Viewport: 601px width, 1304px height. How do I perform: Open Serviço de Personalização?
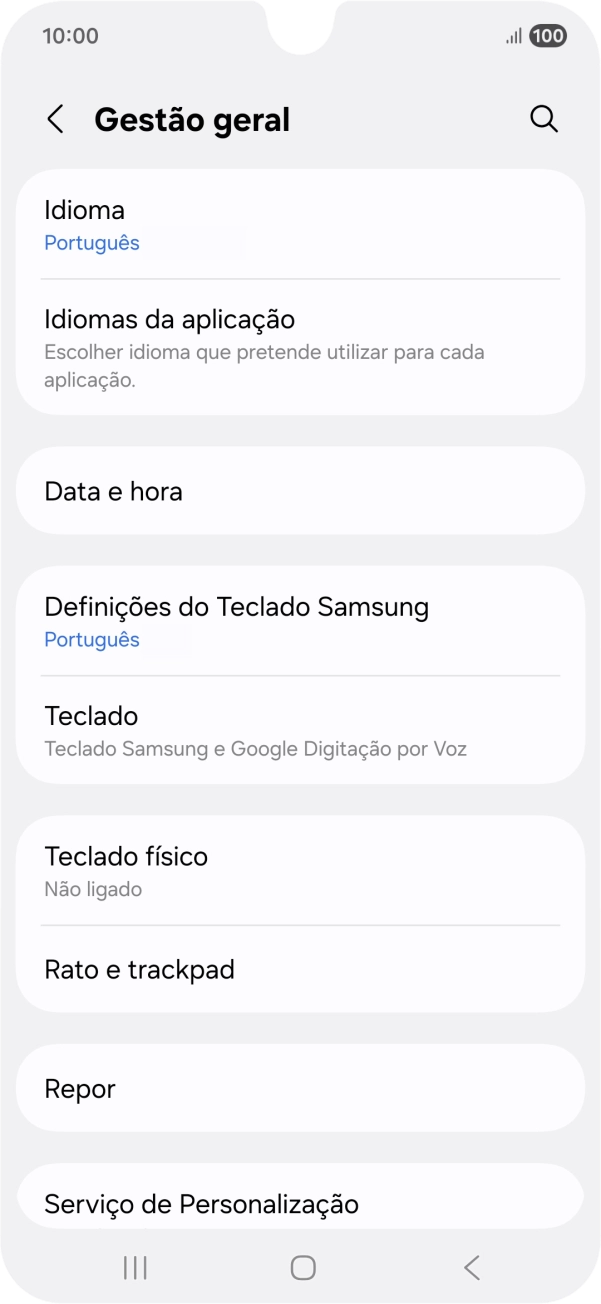tap(300, 1202)
